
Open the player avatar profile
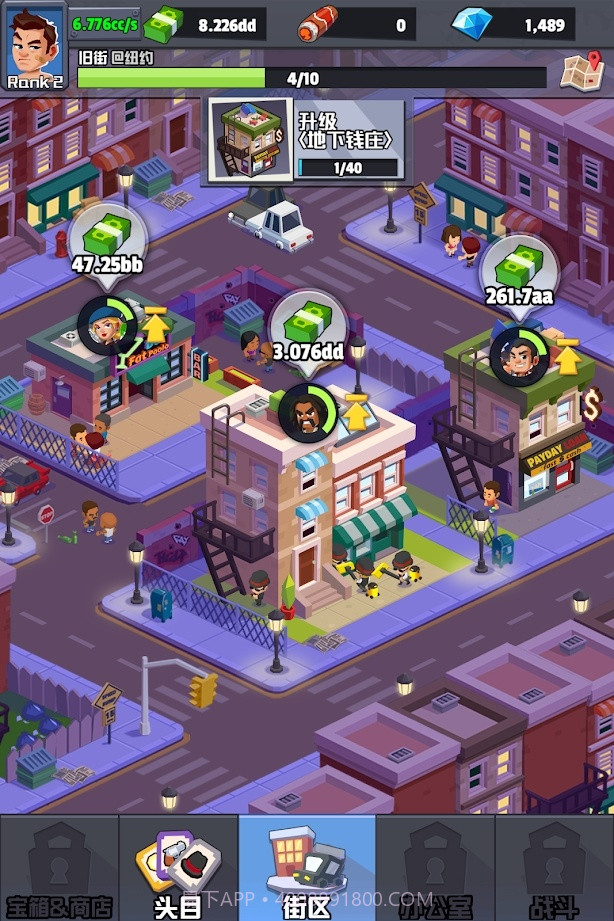click(35, 45)
